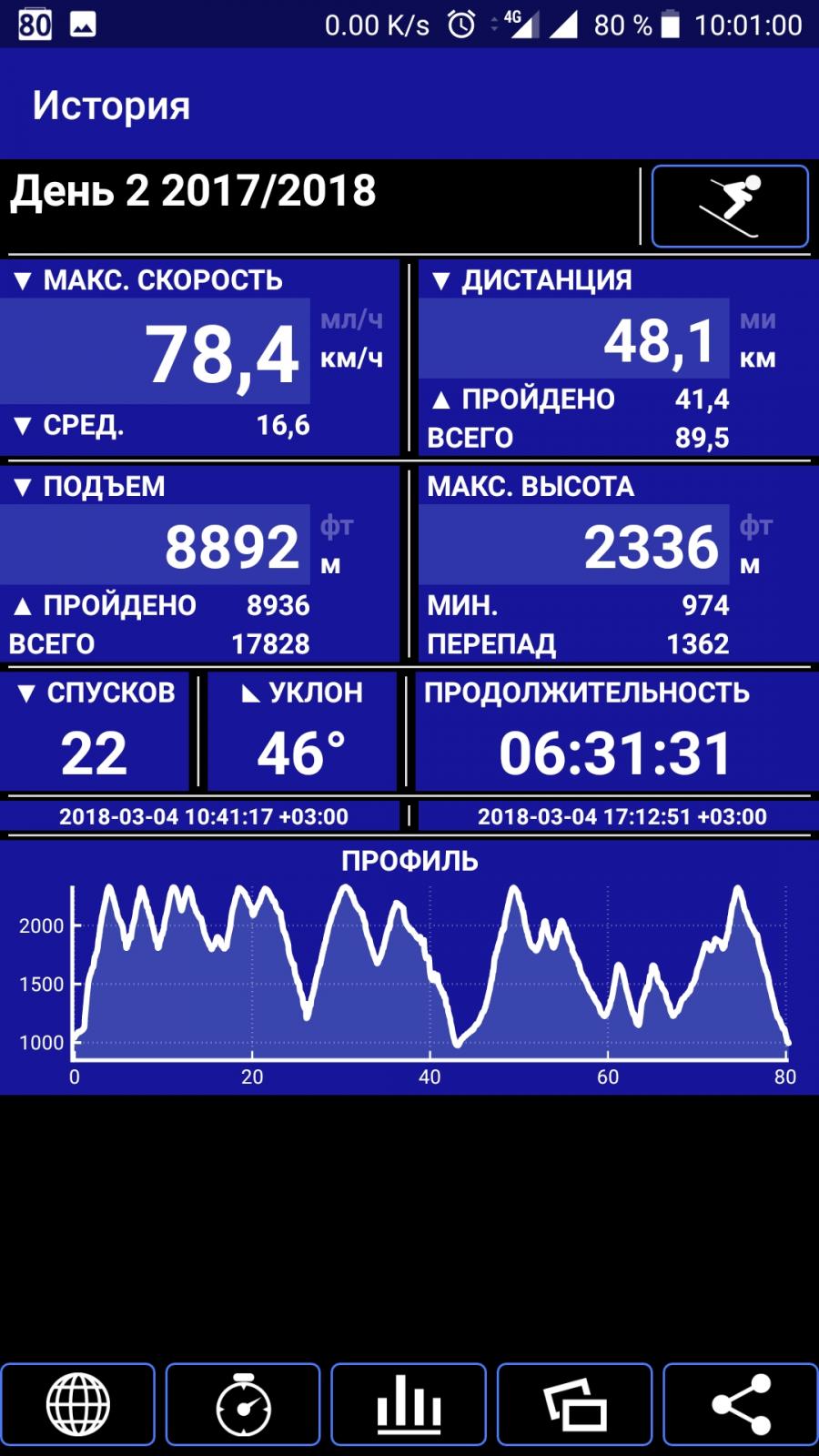
Task: Open the bar chart statistics
Action: 409,1405
